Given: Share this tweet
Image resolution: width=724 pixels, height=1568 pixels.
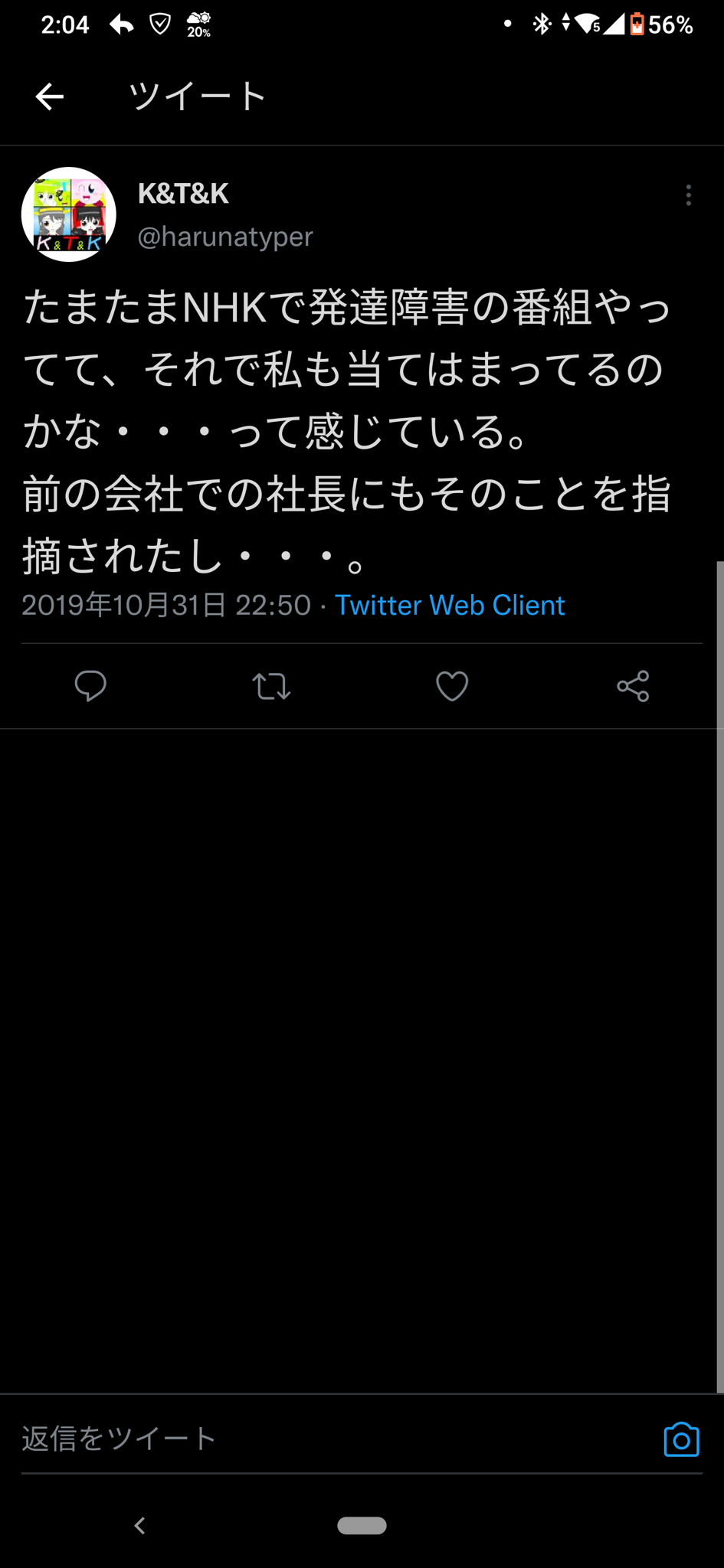Looking at the screenshot, I should point(633,686).
